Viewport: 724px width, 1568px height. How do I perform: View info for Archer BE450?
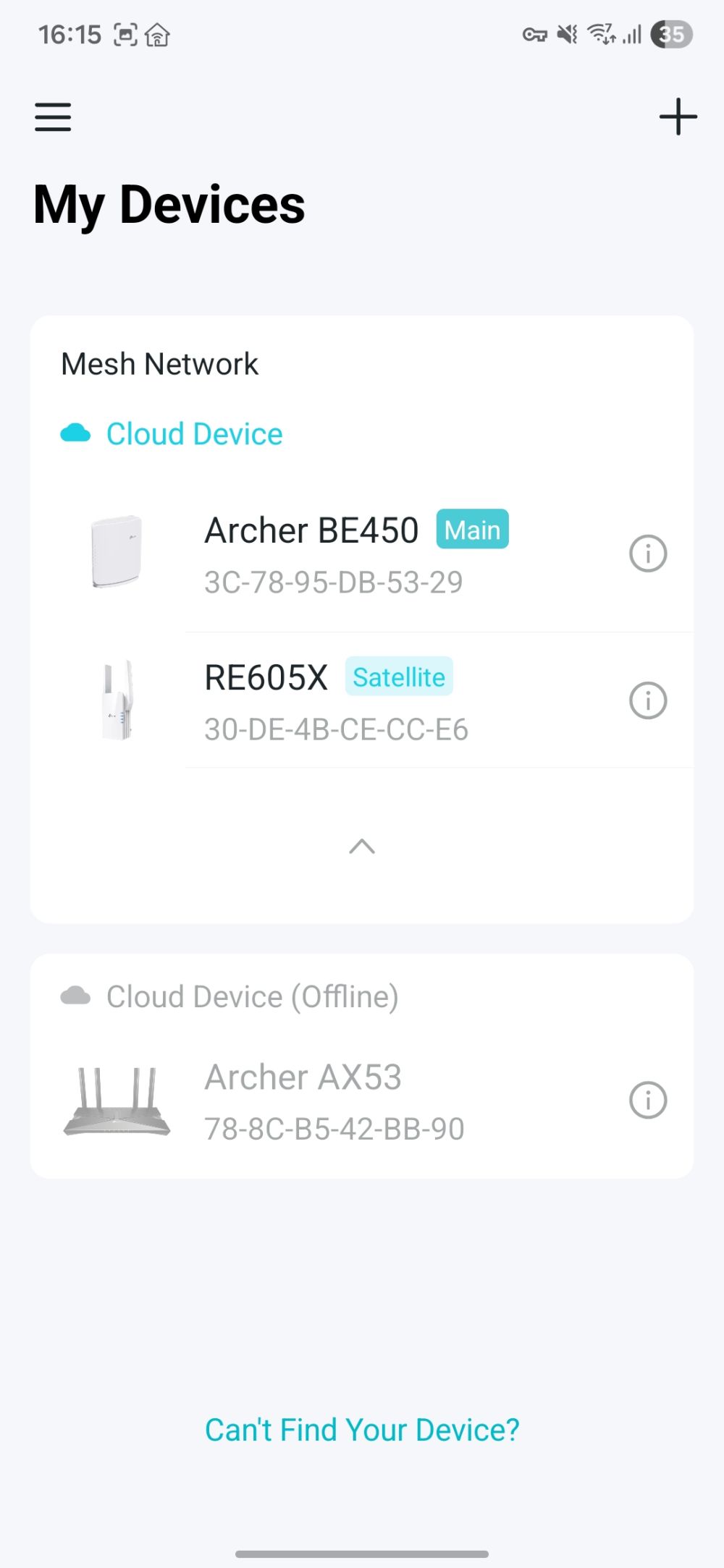click(647, 554)
